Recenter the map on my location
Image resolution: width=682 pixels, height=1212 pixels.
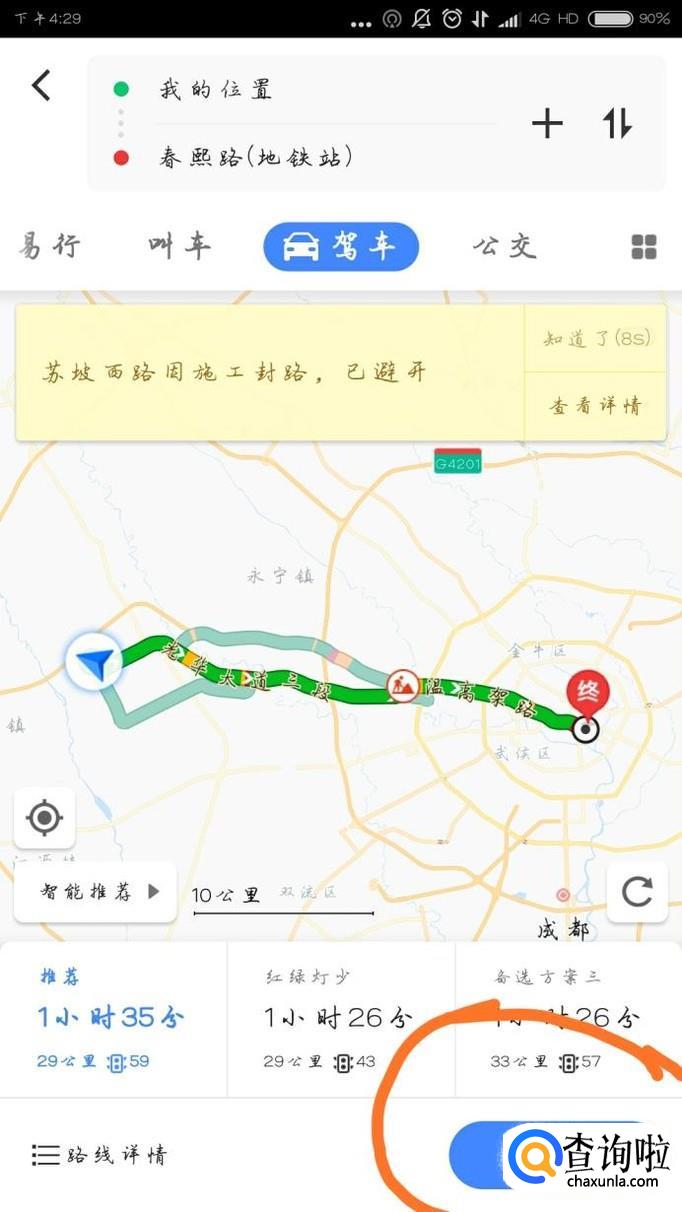(x=44, y=818)
